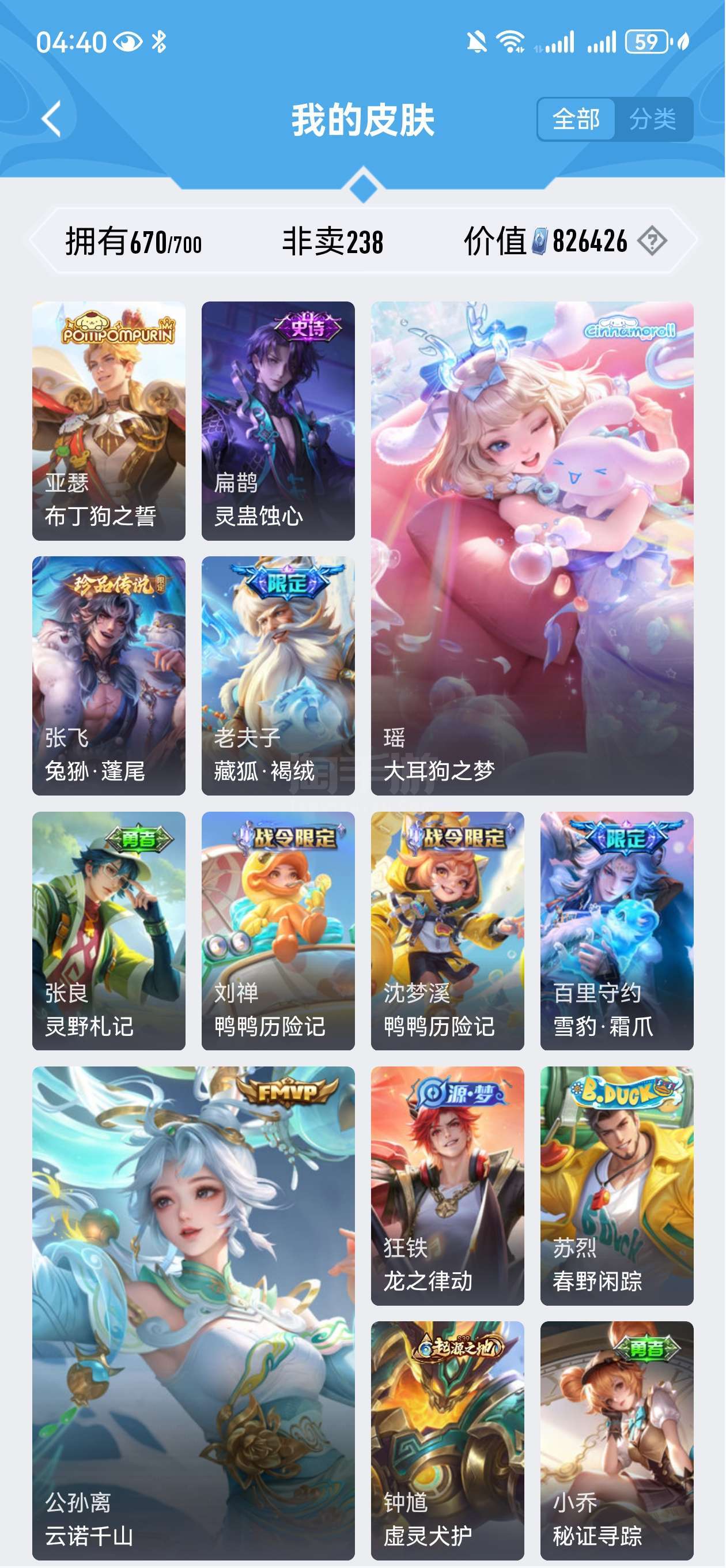Select the 狂铁 龙之律动 skin

click(447, 1186)
